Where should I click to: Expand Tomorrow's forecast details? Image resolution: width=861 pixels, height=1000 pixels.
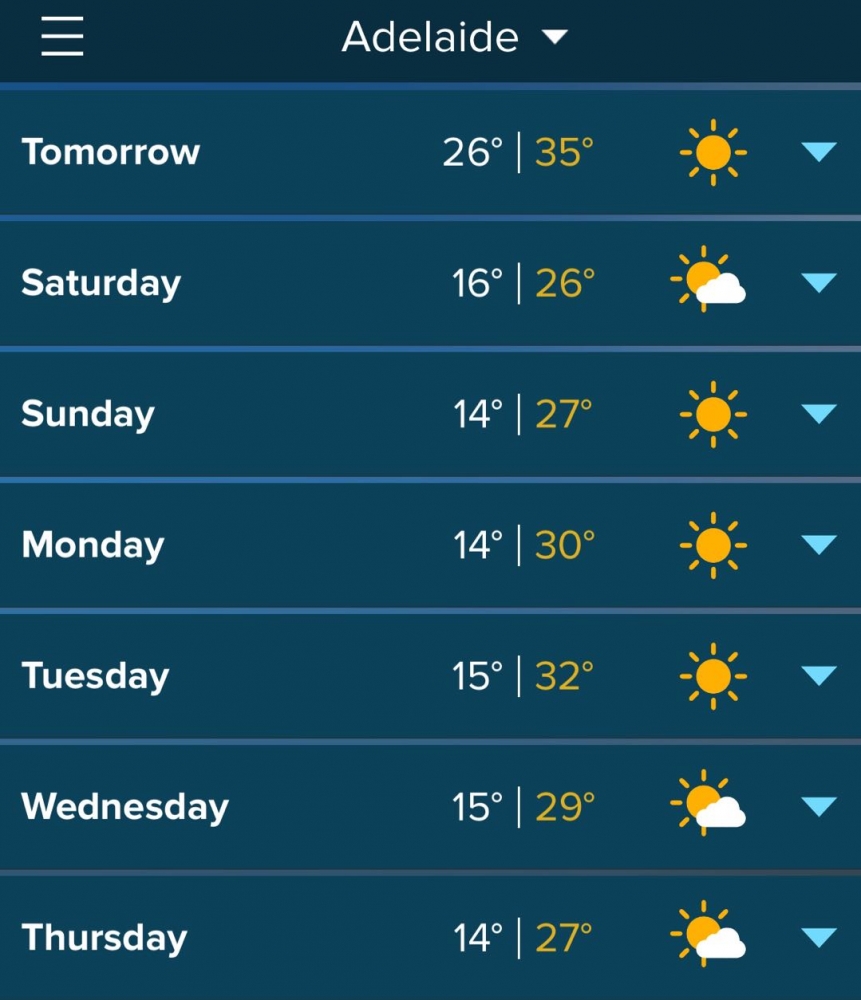click(818, 152)
